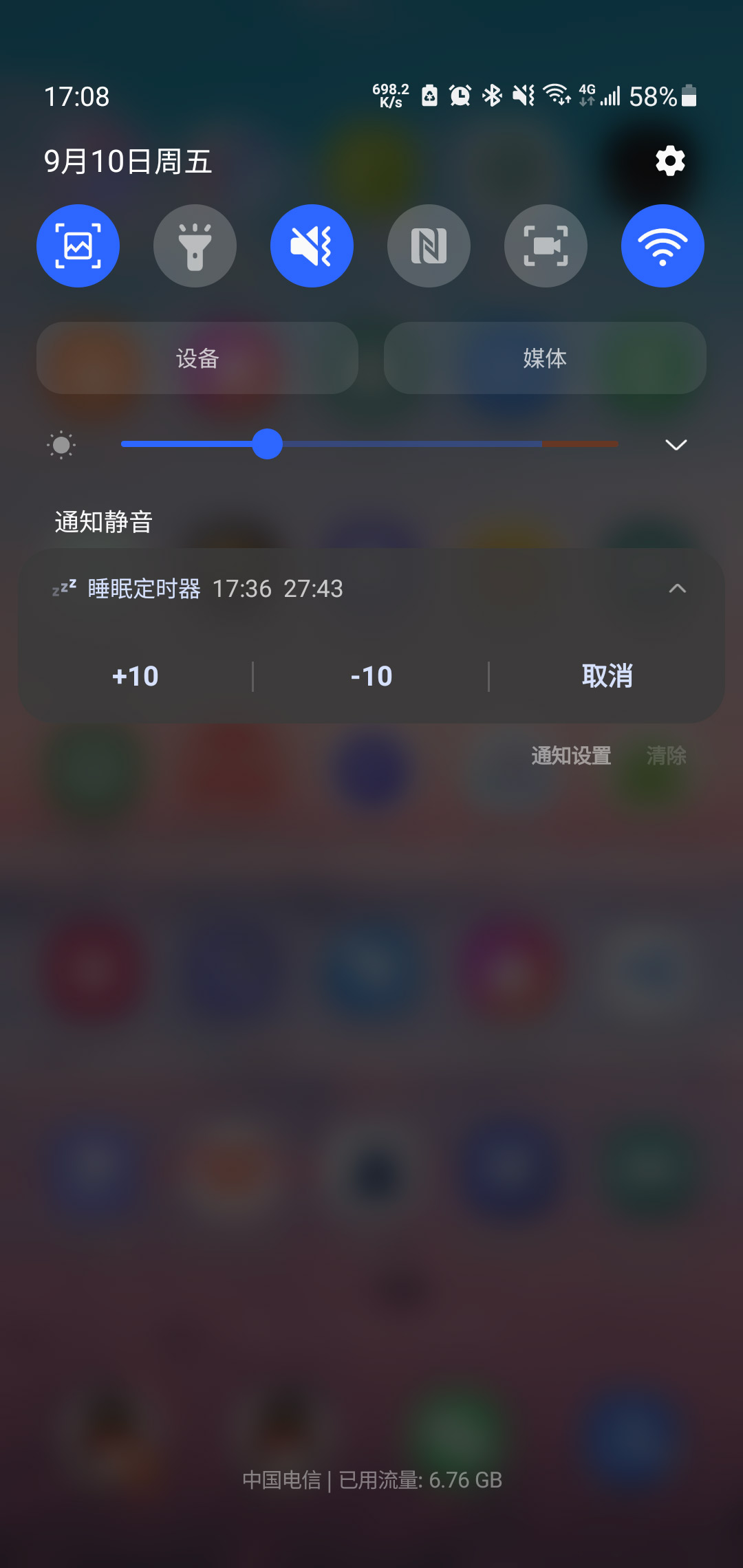This screenshot has height=1568, width=743.
Task: Switch to the 媒体 panel
Action: click(544, 358)
